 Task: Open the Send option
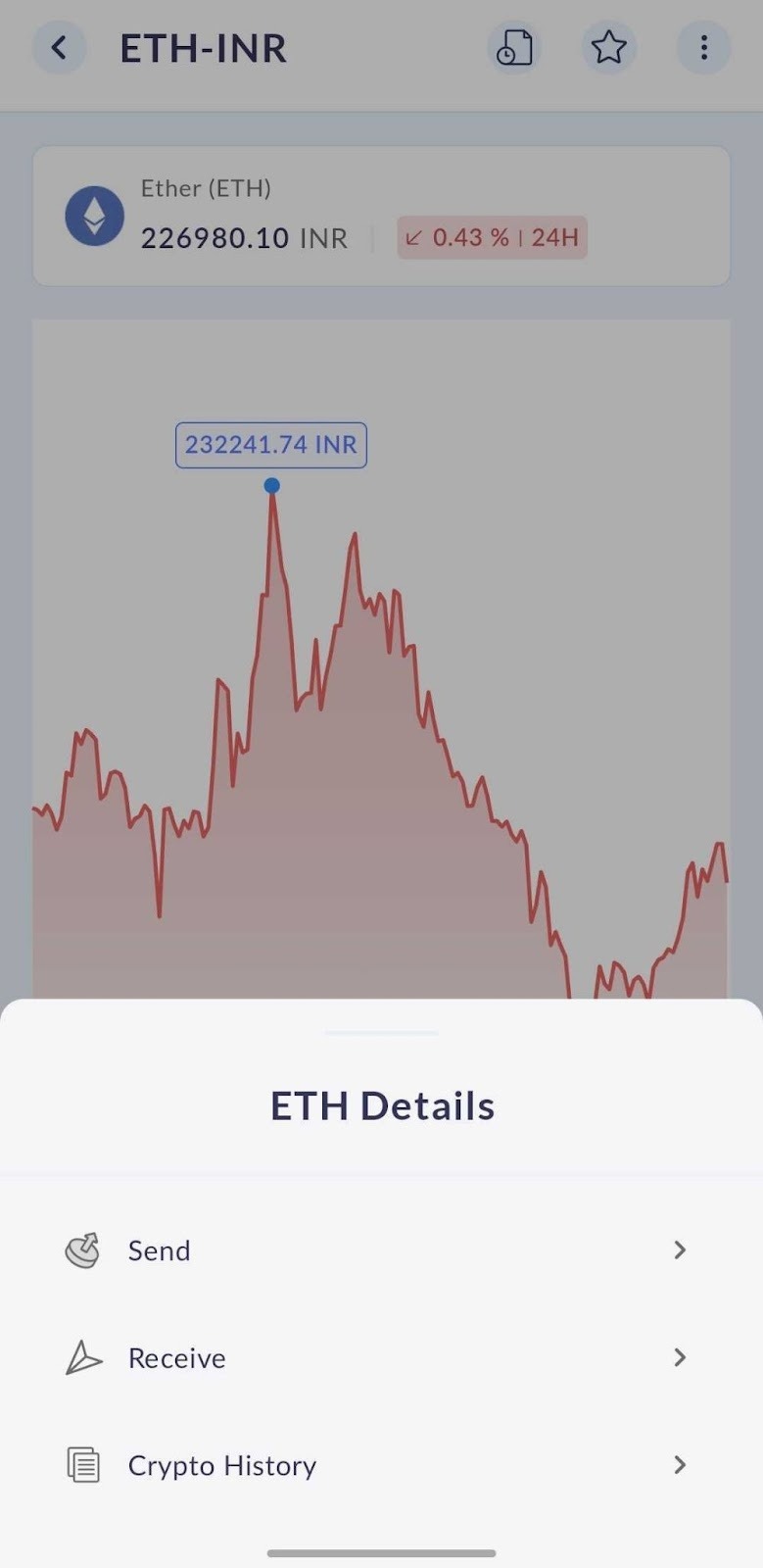click(x=381, y=1249)
